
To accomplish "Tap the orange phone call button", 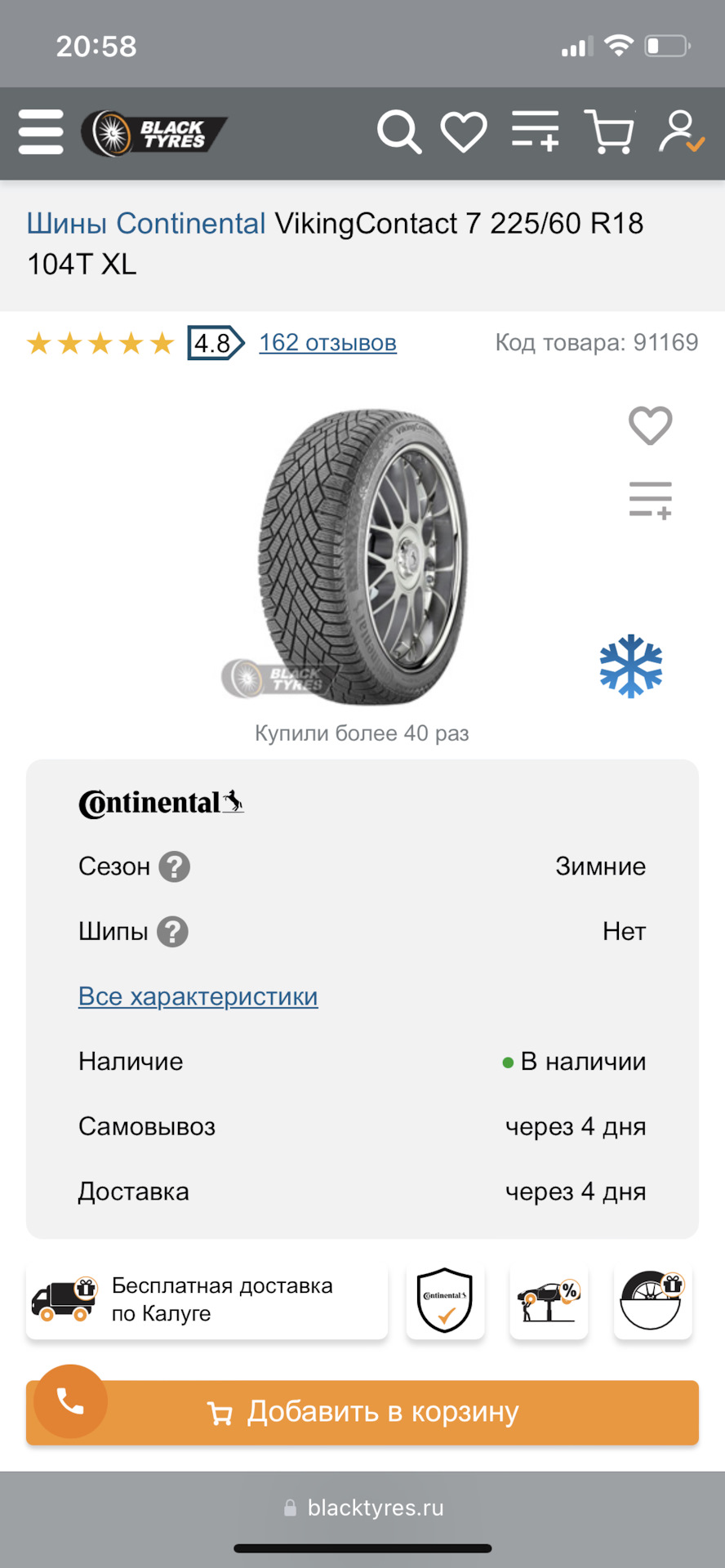I will point(70,1401).
